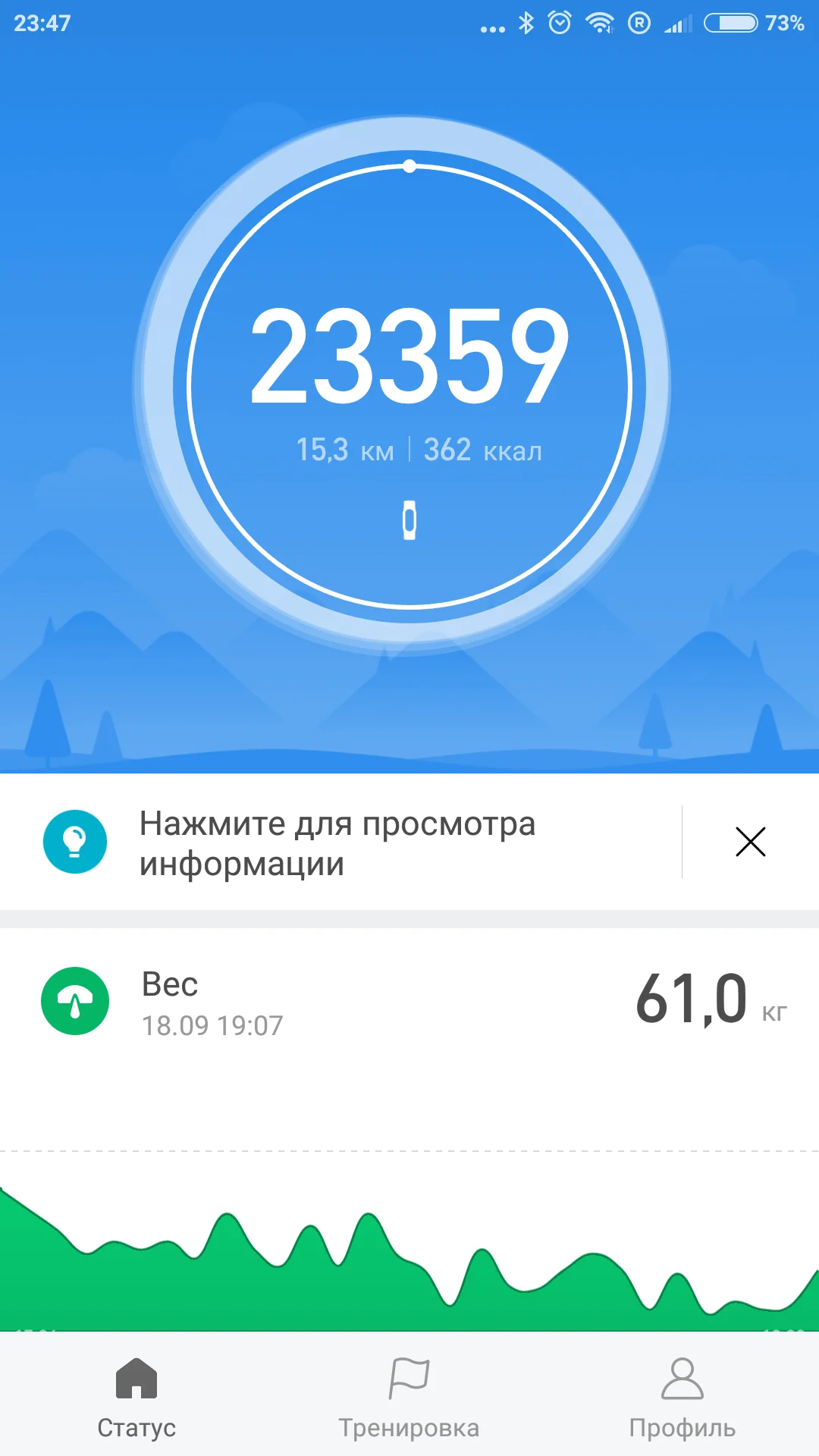
Task: Open the step count 23359
Action: [x=409, y=356]
